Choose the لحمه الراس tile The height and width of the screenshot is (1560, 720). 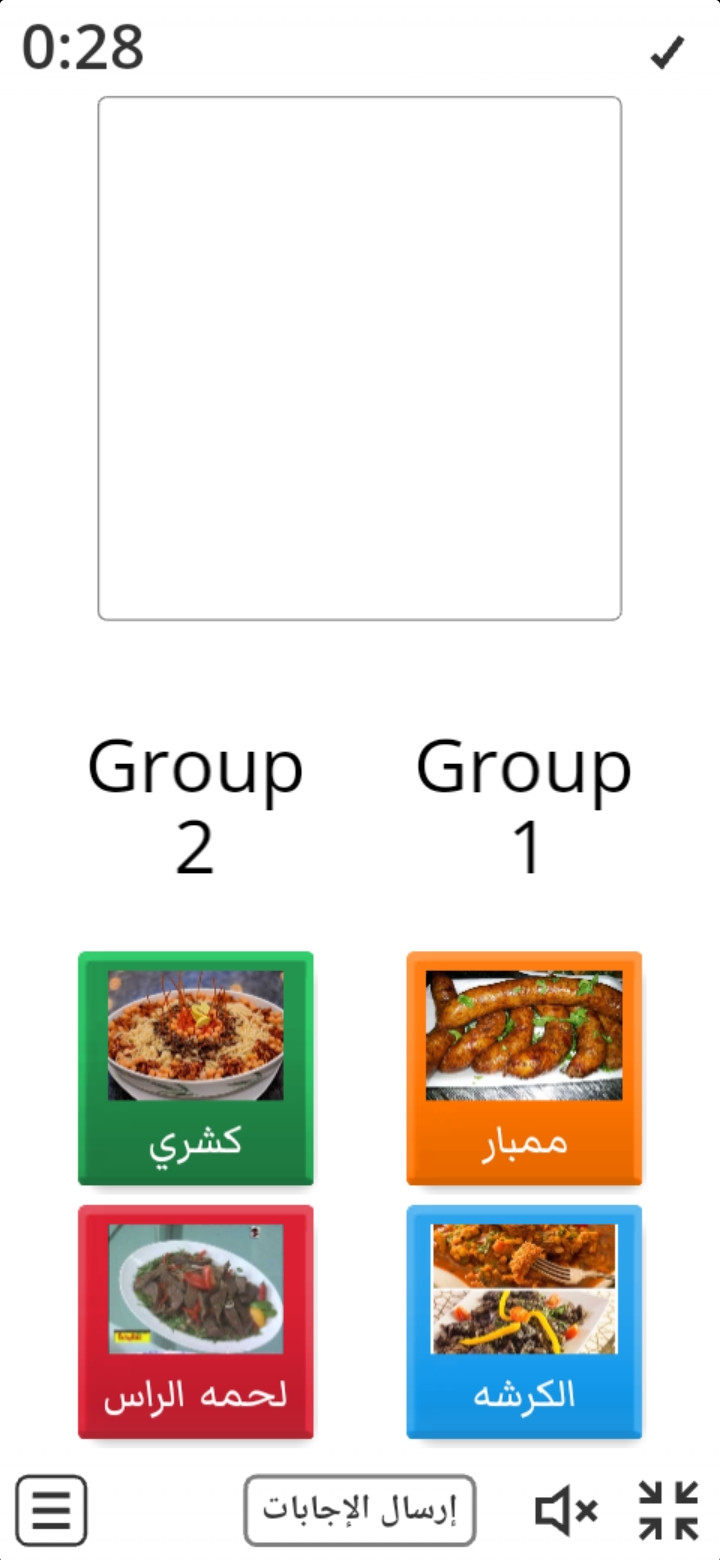click(196, 1321)
